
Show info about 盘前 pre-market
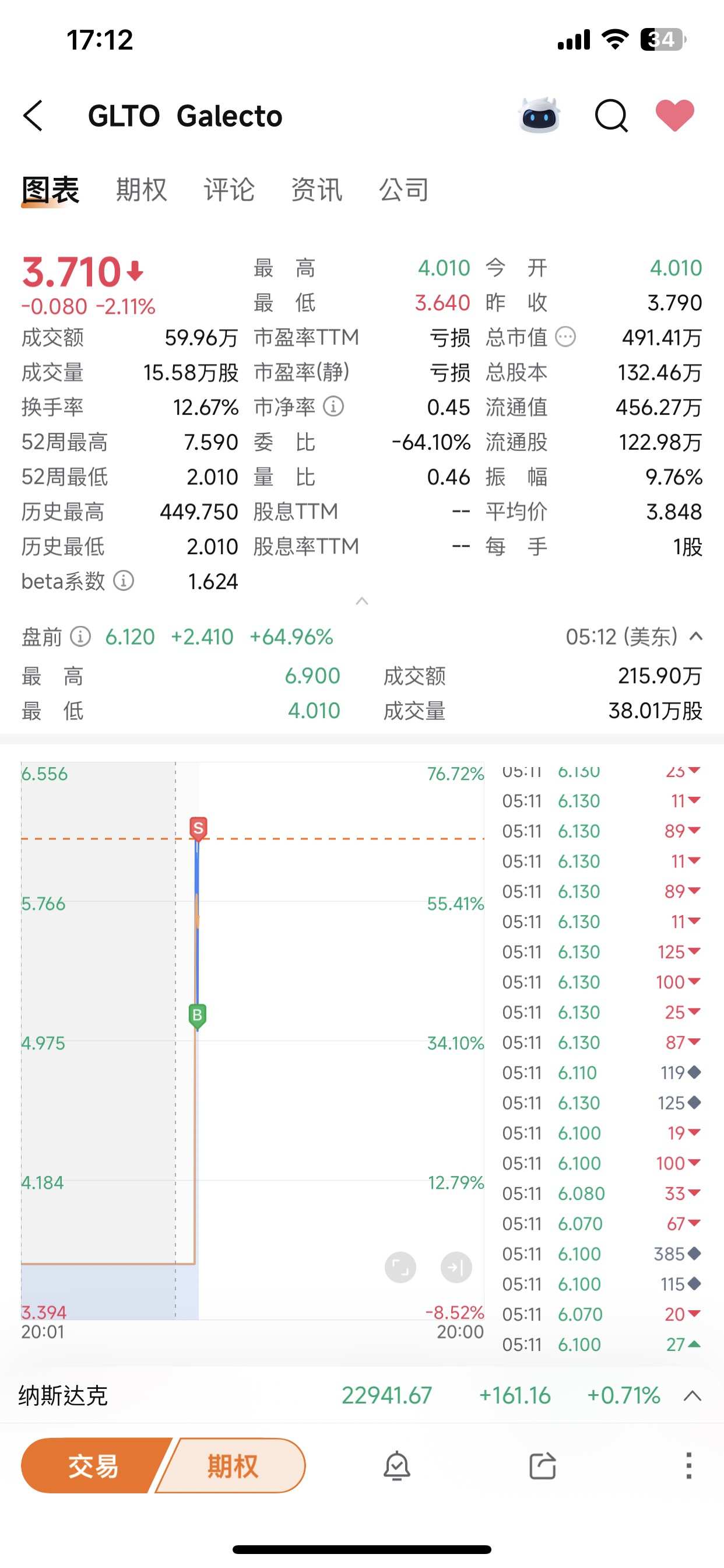(80, 636)
